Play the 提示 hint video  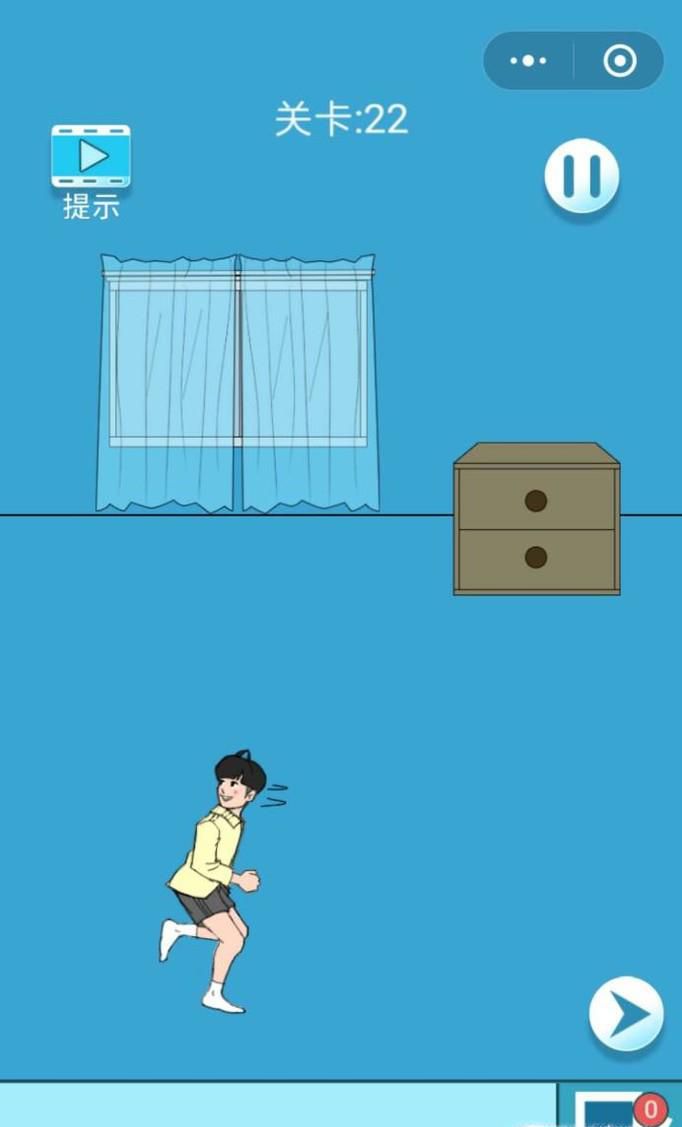pos(91,157)
